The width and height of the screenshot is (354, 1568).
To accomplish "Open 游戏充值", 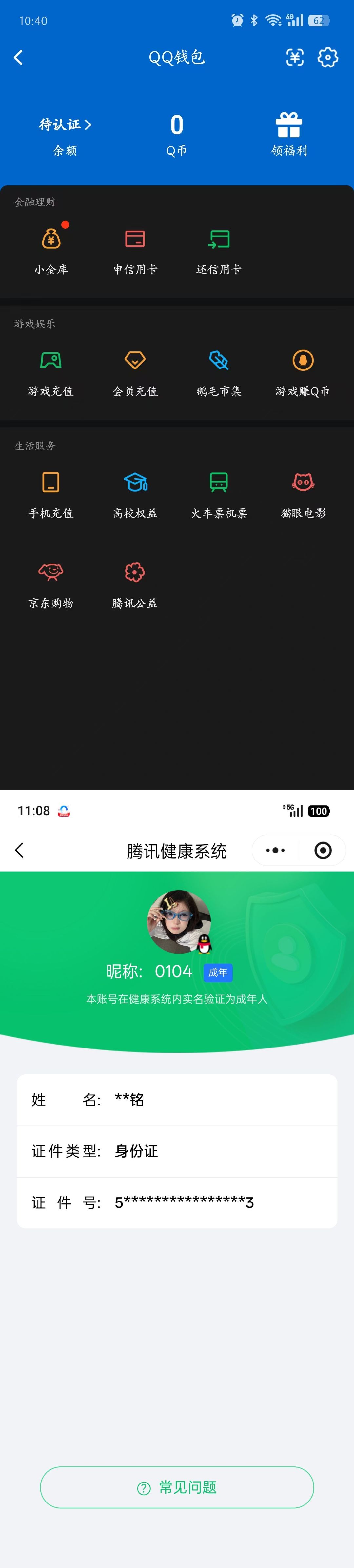I will (51, 371).
